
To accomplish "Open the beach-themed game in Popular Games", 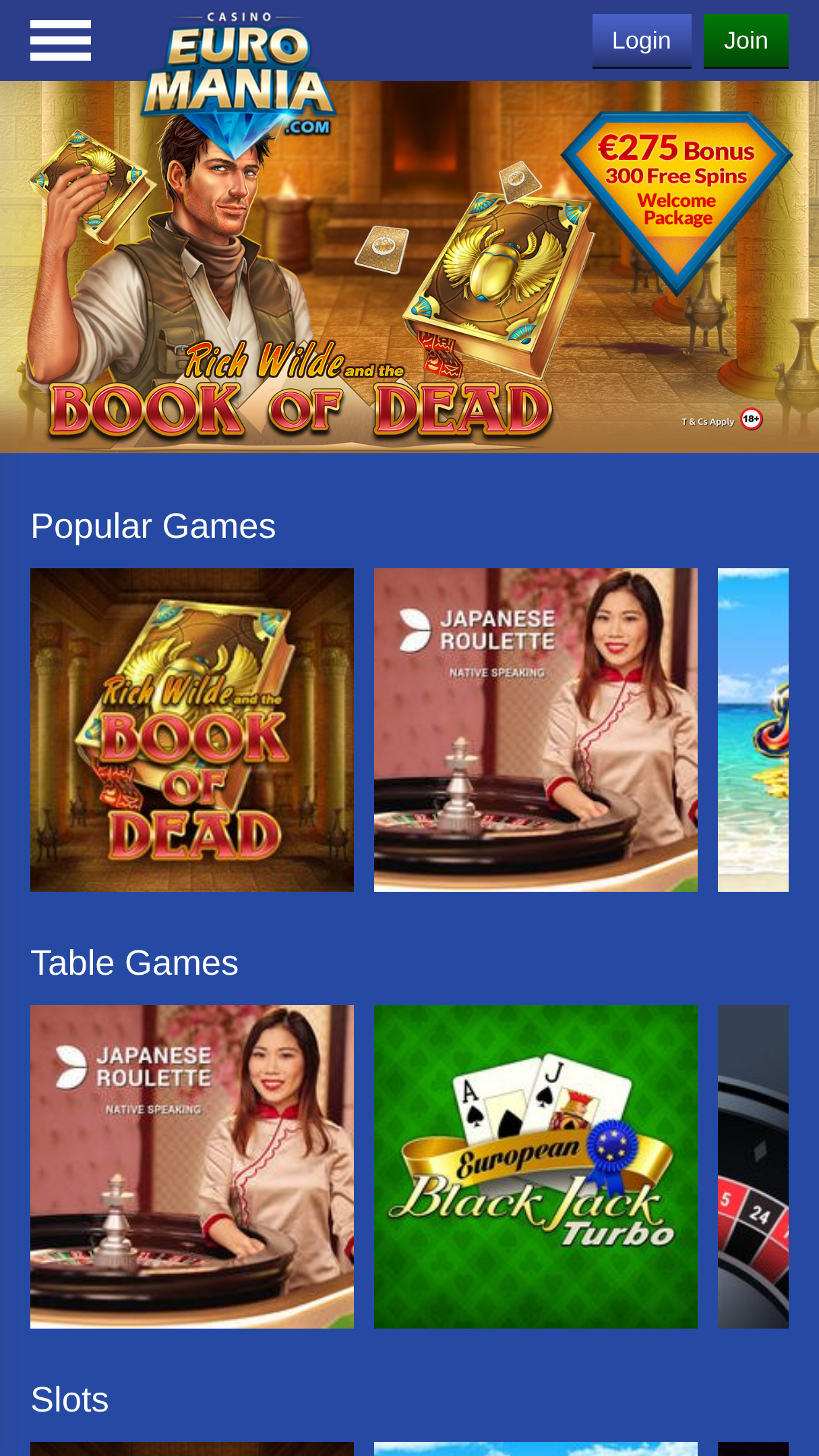I will (x=753, y=730).
